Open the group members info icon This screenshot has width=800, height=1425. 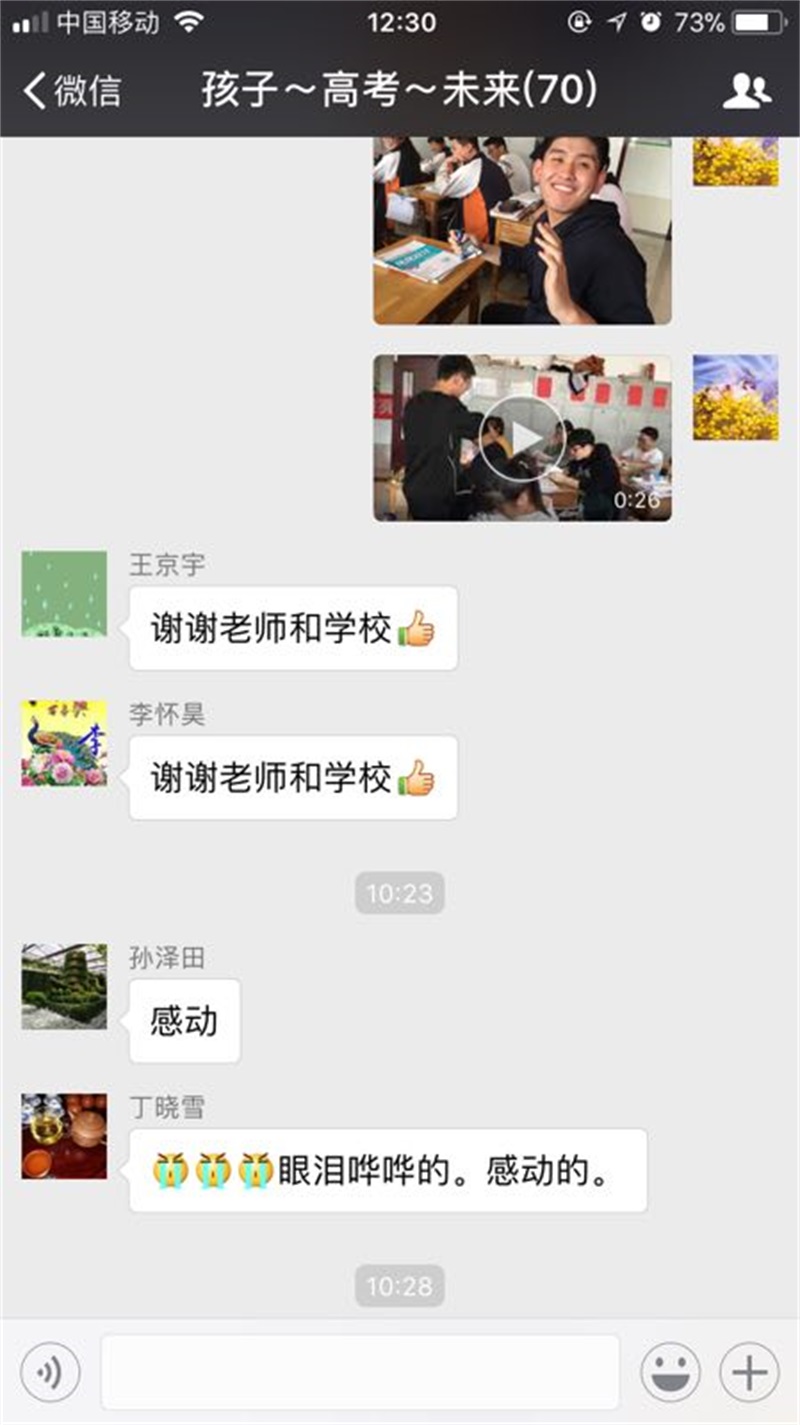746,91
